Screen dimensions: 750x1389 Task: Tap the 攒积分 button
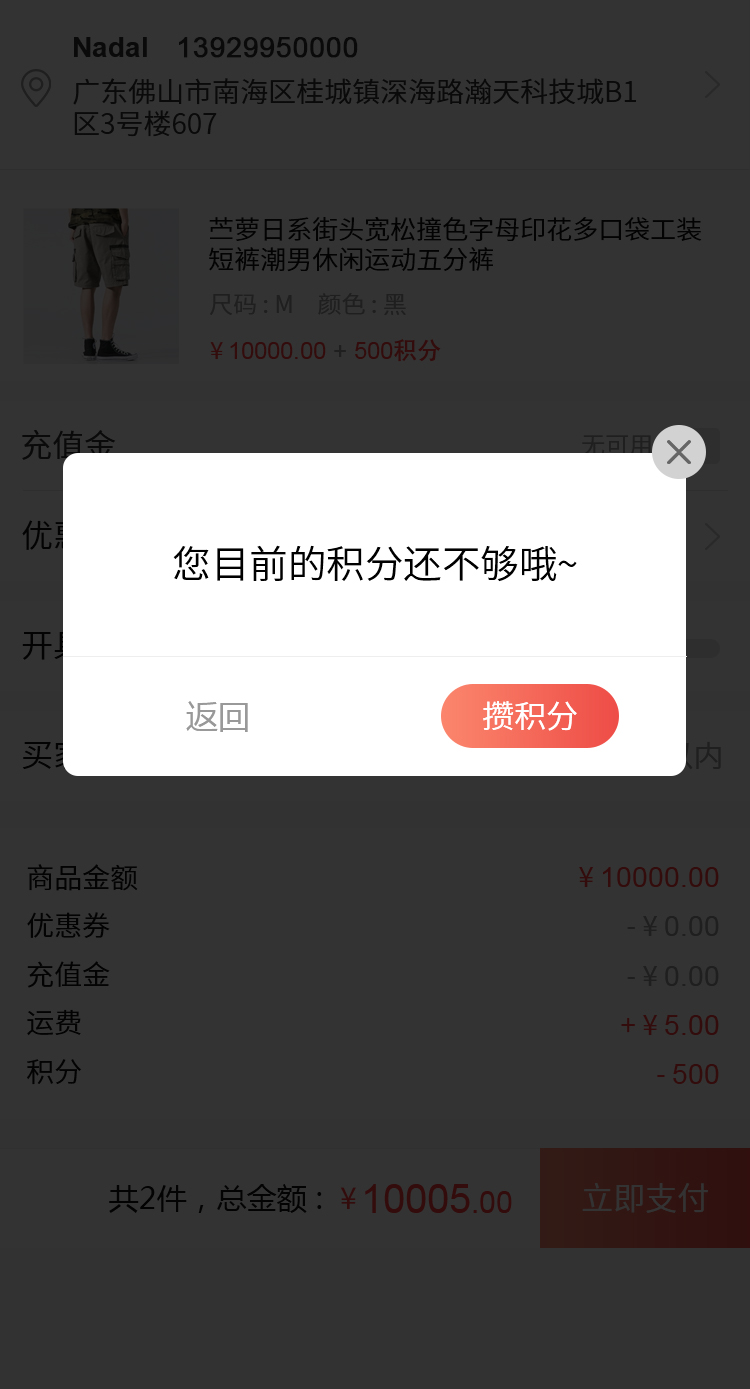click(x=529, y=716)
